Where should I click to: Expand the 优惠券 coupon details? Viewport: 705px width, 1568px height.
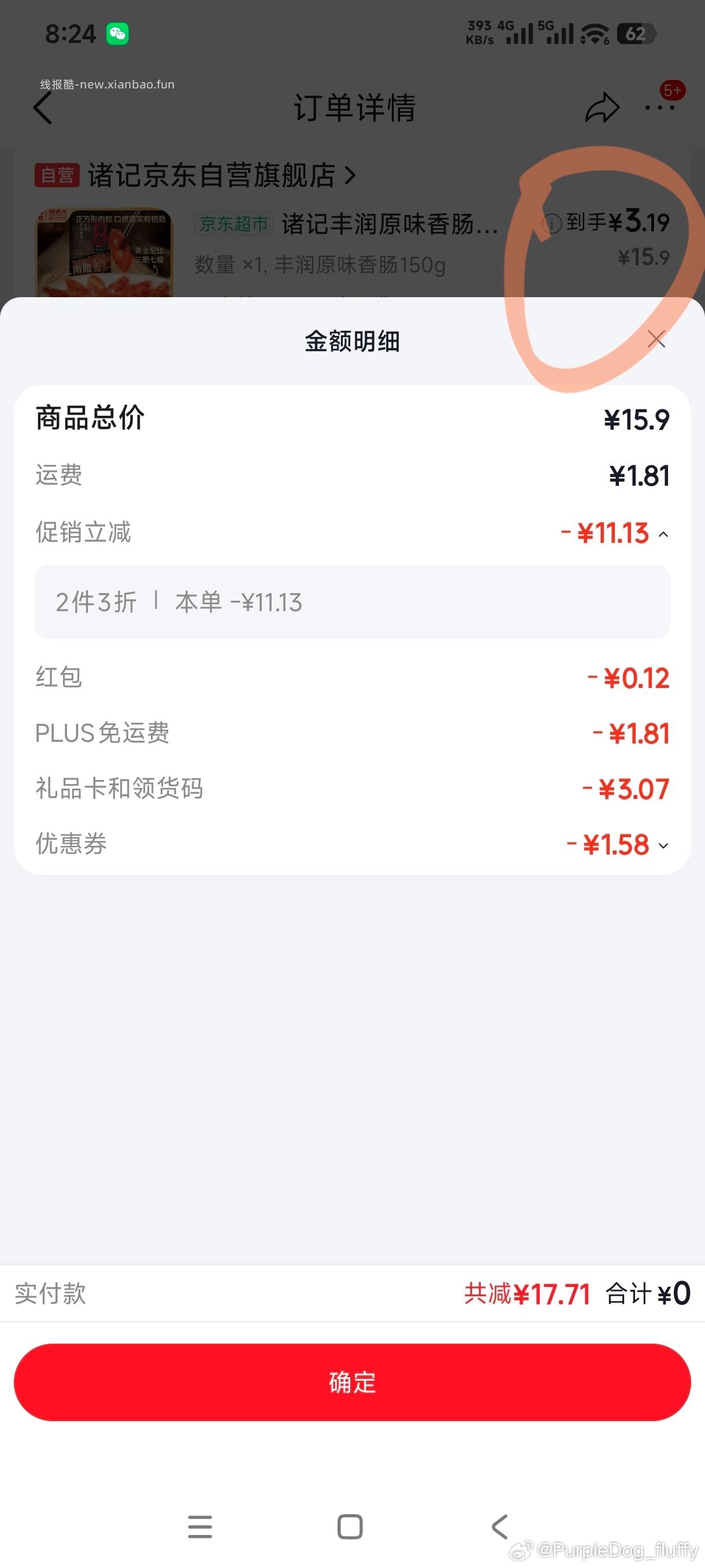click(663, 845)
